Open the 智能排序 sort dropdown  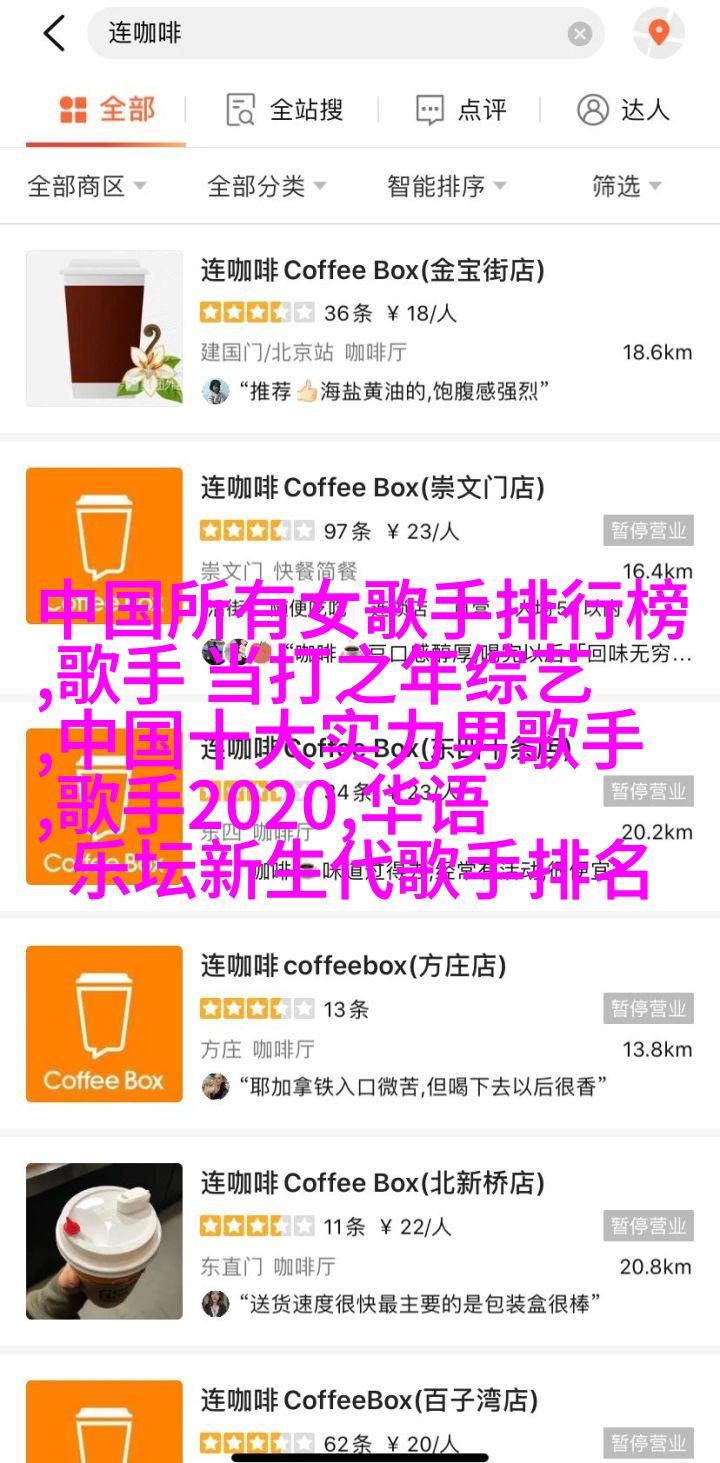click(x=446, y=186)
